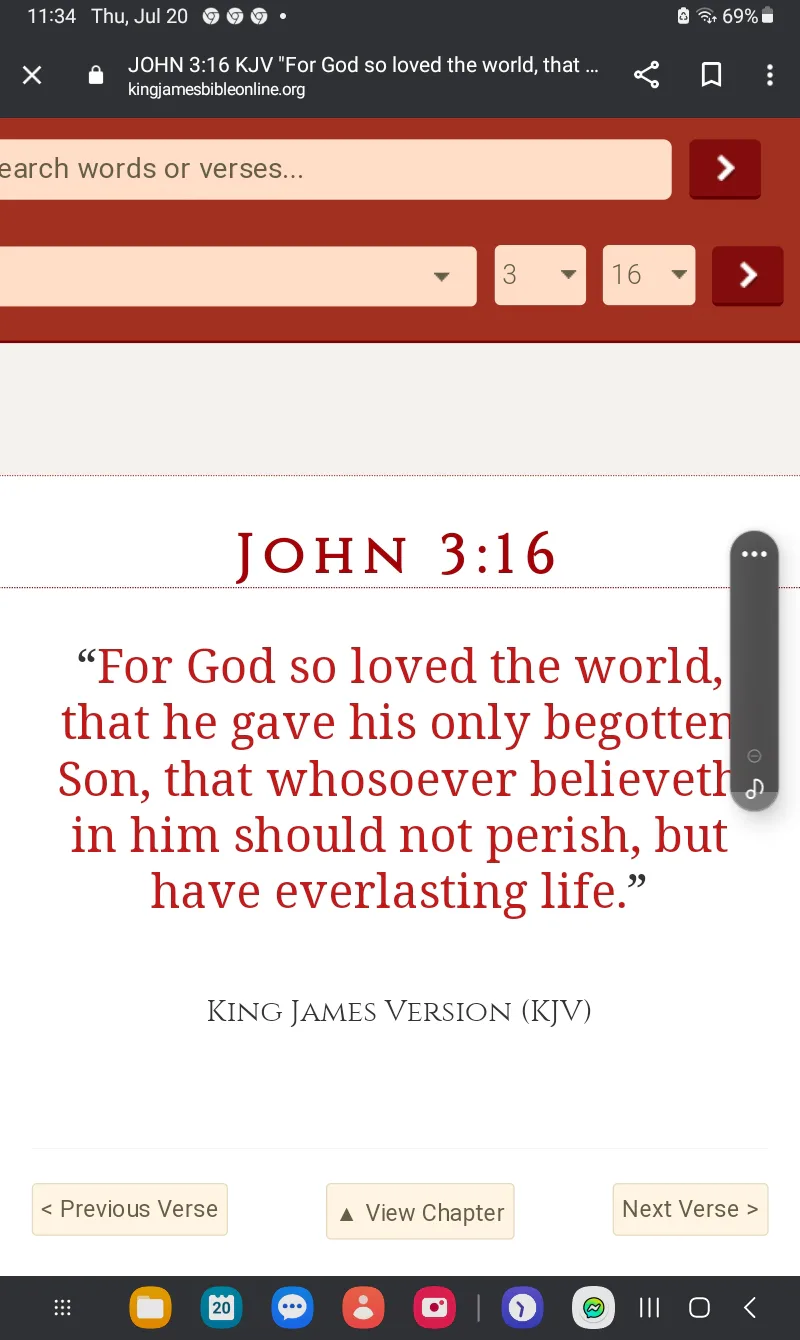Open the verse 16 dropdown
The image size is (800, 1340).
click(x=648, y=275)
